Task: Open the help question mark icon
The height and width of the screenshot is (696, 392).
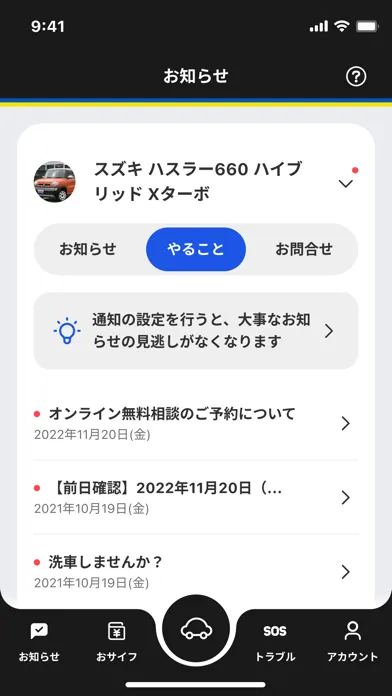Action: pyautogui.click(x=356, y=77)
